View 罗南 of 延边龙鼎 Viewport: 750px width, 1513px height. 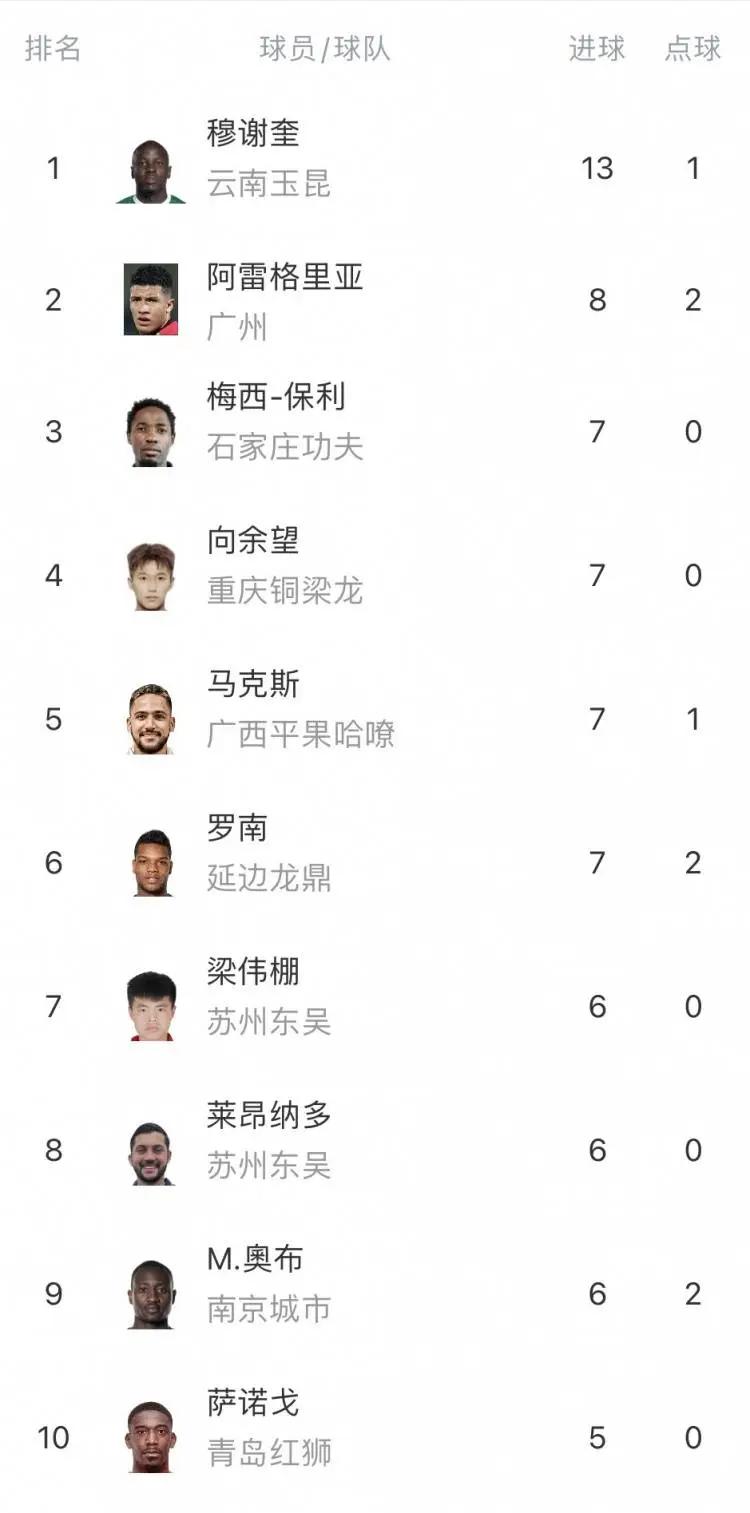click(375, 863)
